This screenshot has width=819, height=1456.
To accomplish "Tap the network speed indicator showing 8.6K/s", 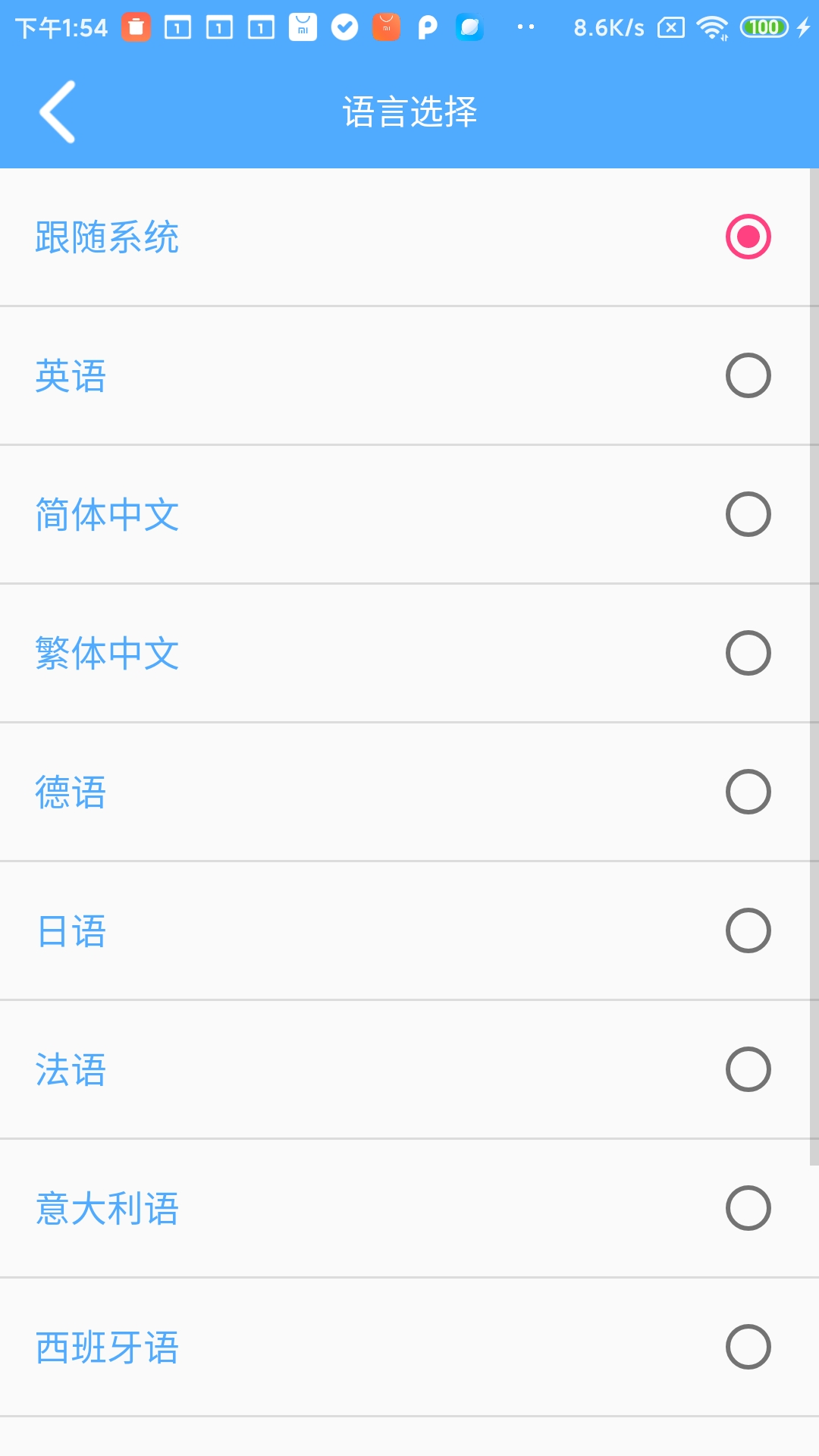I will [607, 27].
